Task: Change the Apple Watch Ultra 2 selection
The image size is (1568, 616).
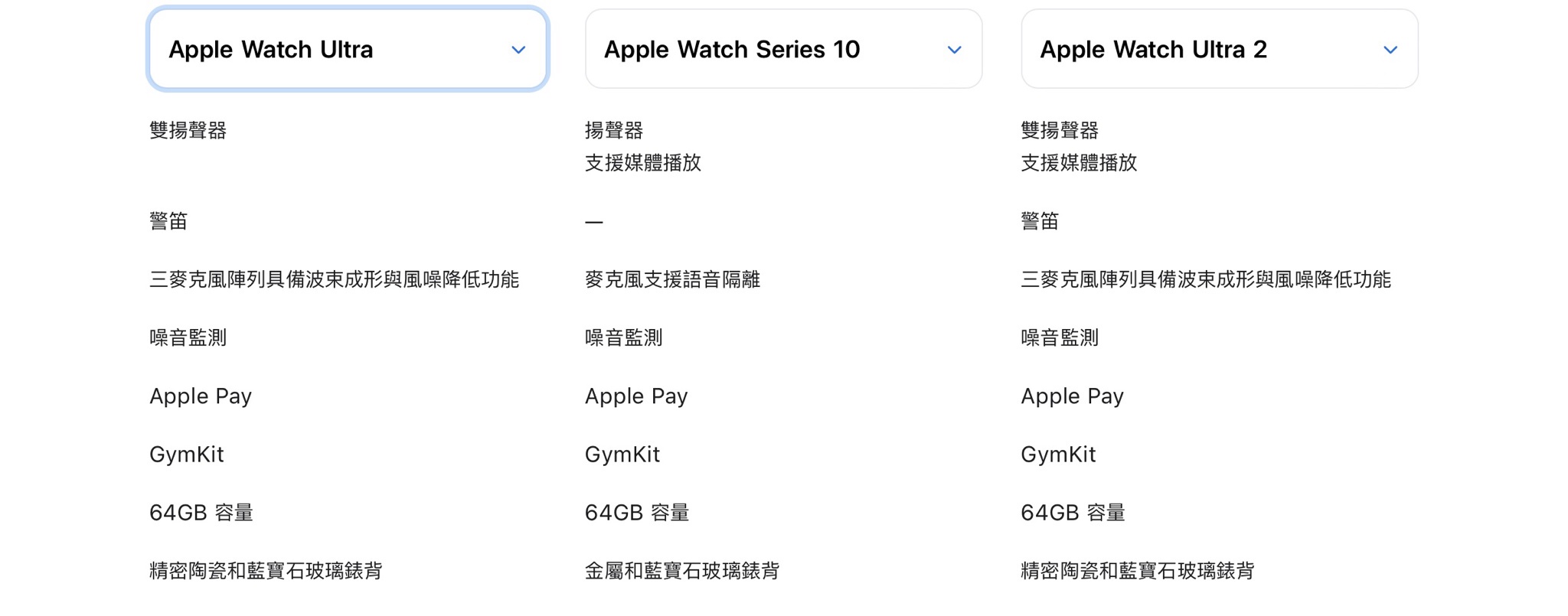Action: (1219, 49)
